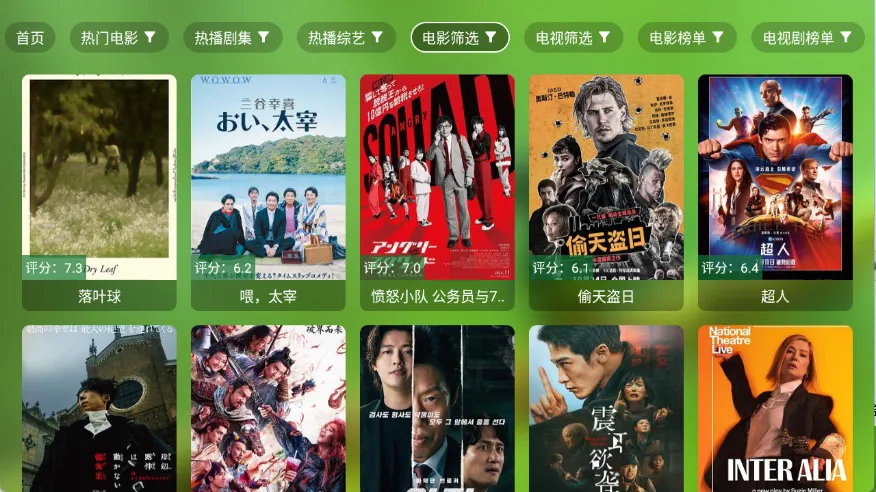
Task: Open the INTER ALIA poster card
Action: click(775, 408)
